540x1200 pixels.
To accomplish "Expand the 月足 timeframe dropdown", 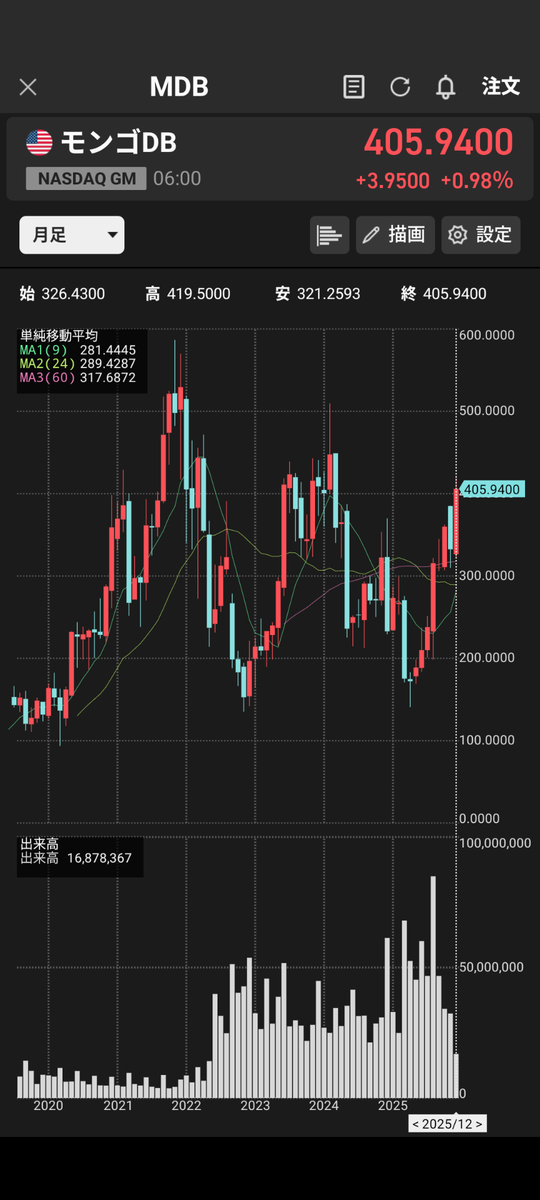I will [72, 235].
